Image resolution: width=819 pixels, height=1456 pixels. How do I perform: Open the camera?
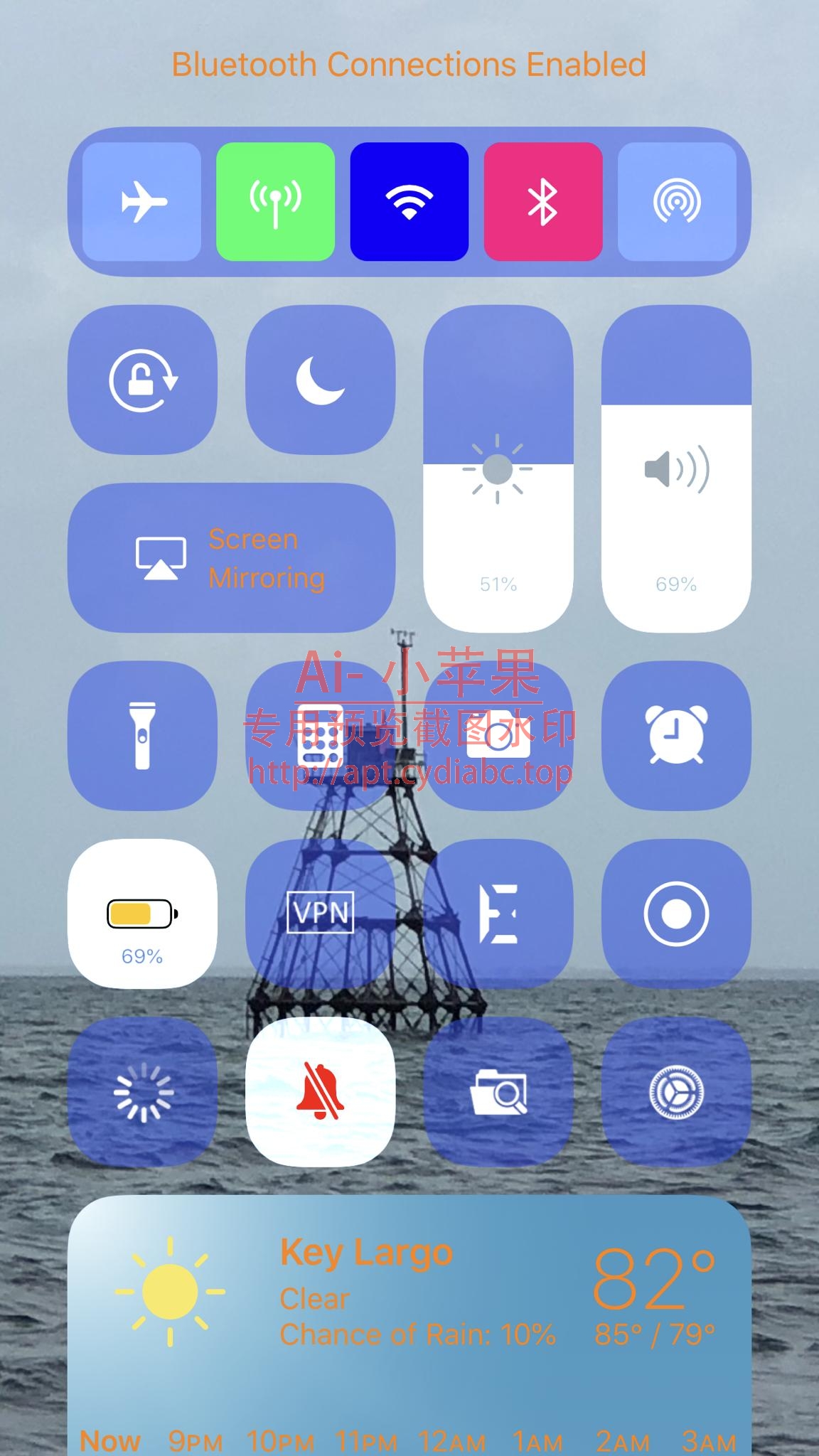498,736
